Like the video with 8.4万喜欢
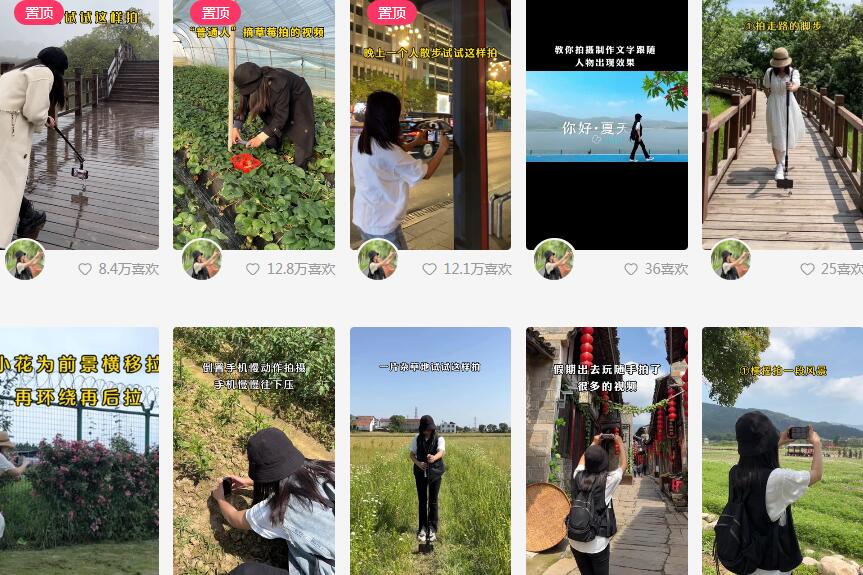Viewport: 863px width, 575px height. tap(86, 269)
